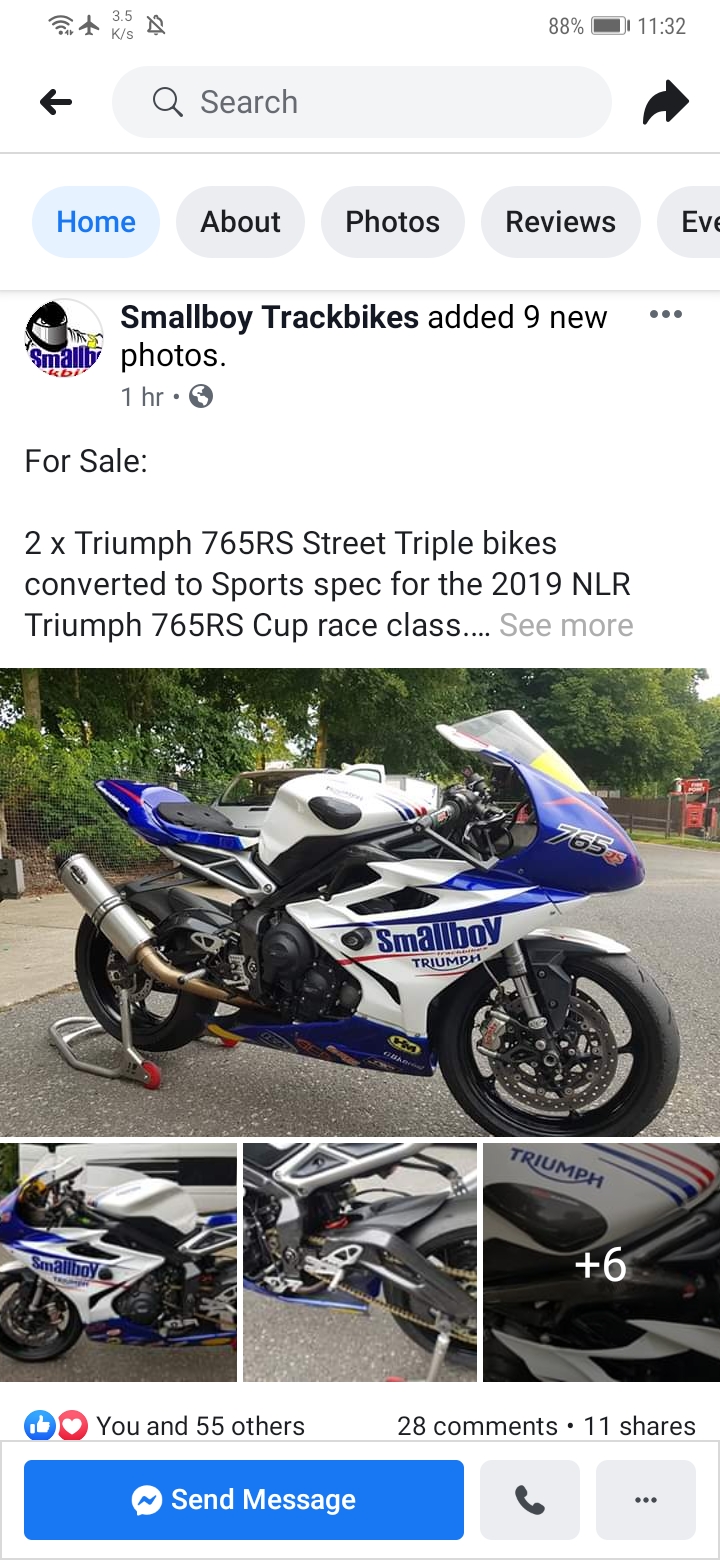Select the Home tab
Image resolution: width=720 pixels, height=1560 pixels.
(x=96, y=222)
